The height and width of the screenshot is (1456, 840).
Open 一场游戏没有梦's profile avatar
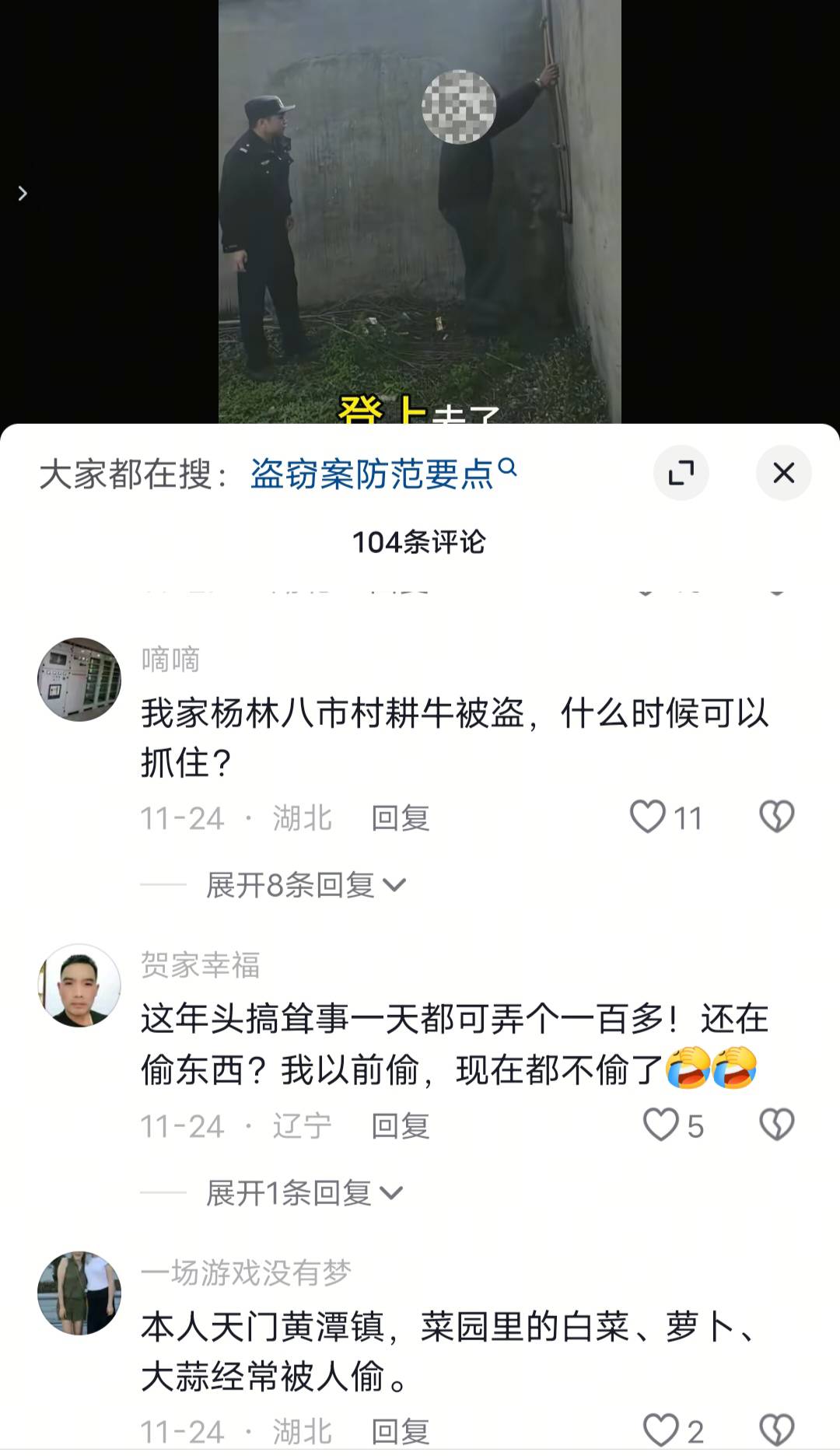(x=79, y=1293)
